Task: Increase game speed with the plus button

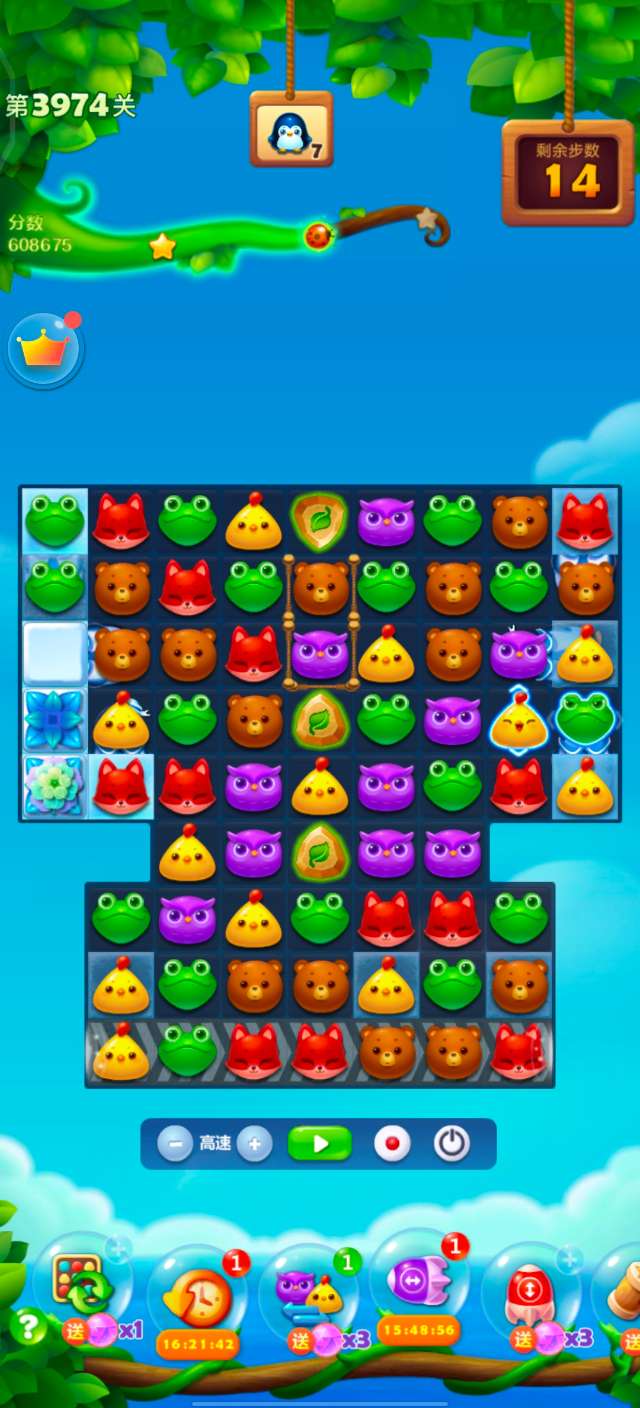Action: (255, 1143)
